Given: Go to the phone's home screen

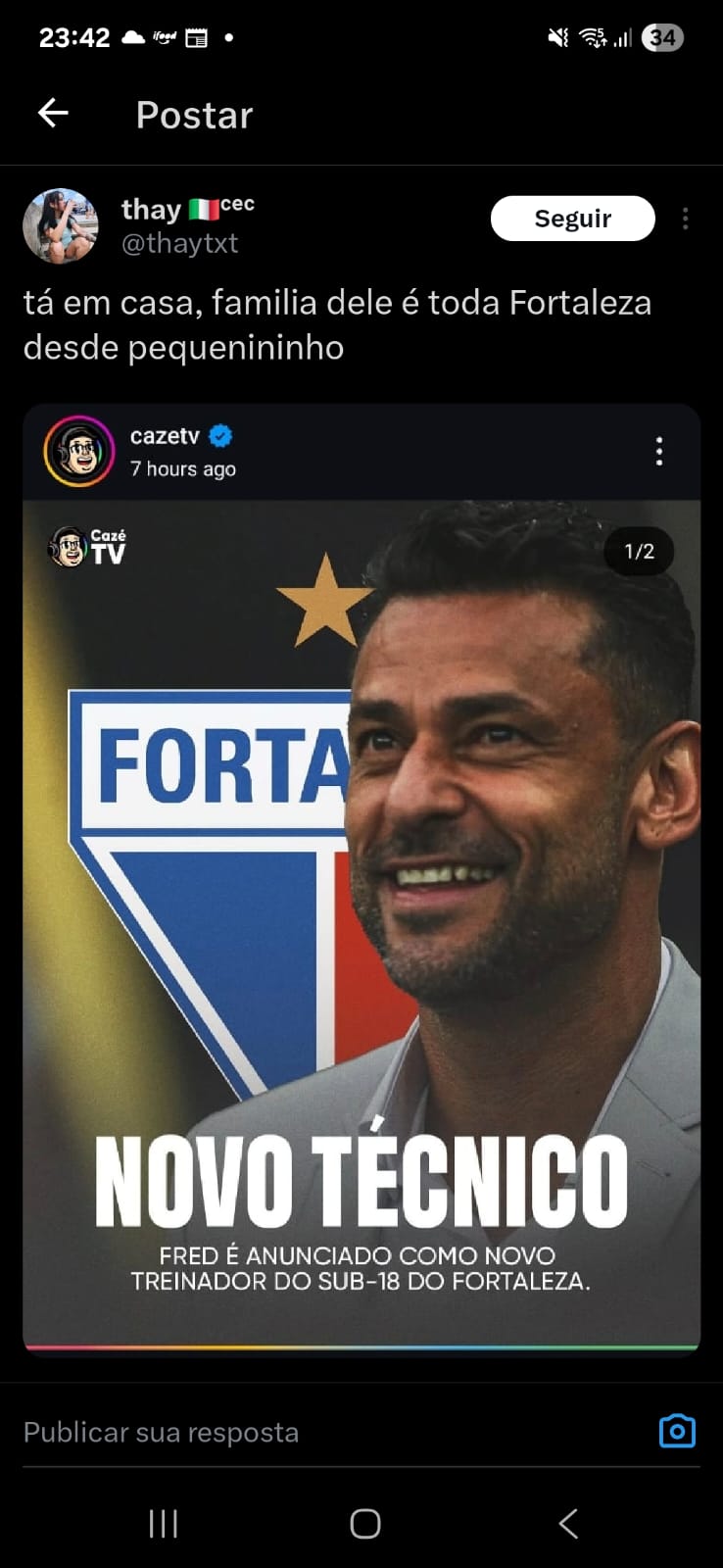Looking at the screenshot, I should 364,1523.
